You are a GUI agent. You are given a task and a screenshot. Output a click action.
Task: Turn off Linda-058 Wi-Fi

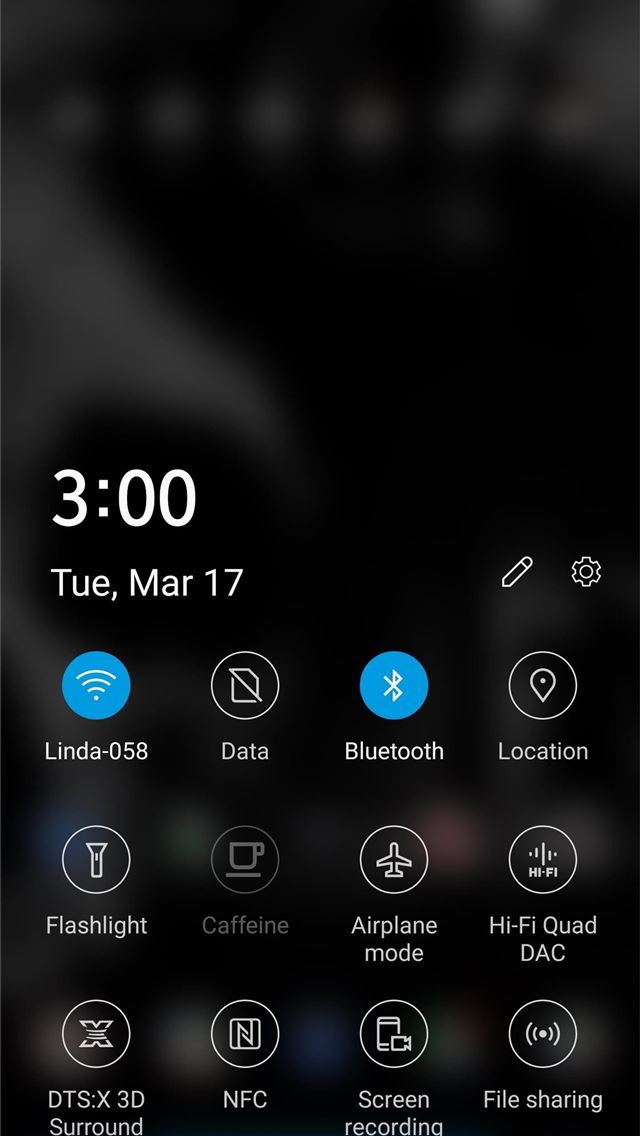(96, 686)
